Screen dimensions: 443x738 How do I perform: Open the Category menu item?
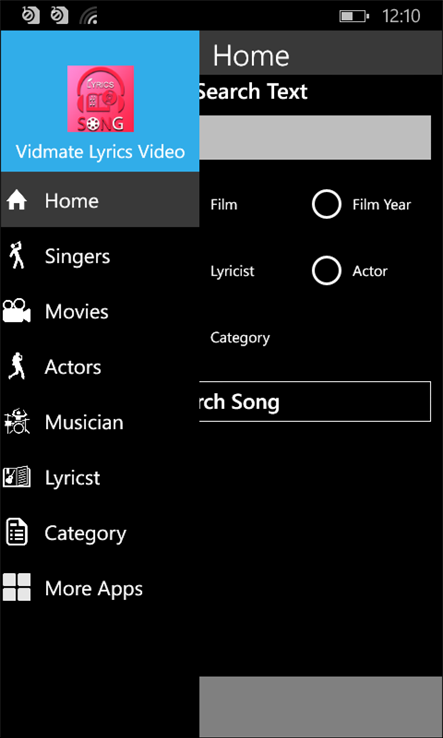99,533
